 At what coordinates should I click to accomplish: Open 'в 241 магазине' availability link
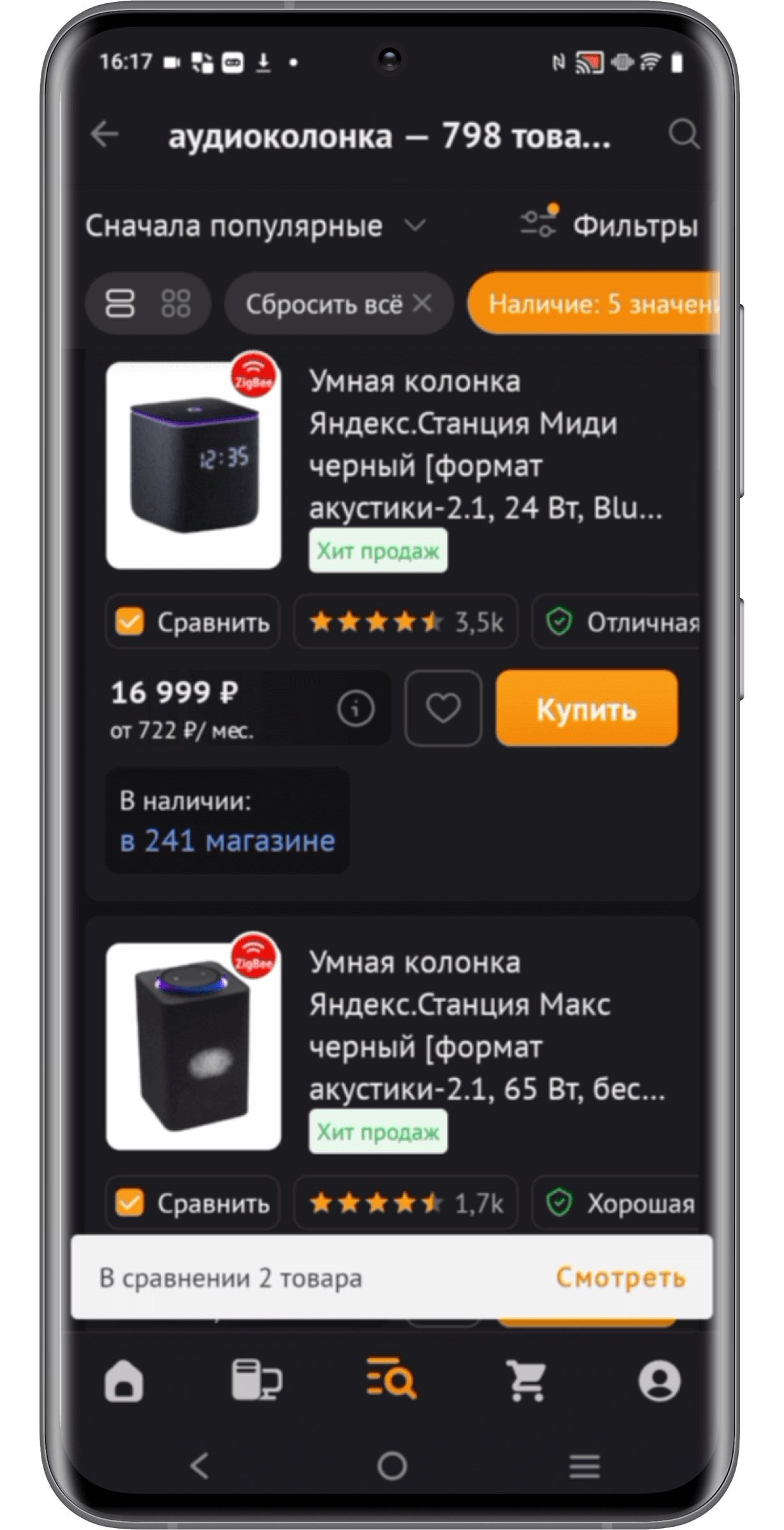[227, 841]
